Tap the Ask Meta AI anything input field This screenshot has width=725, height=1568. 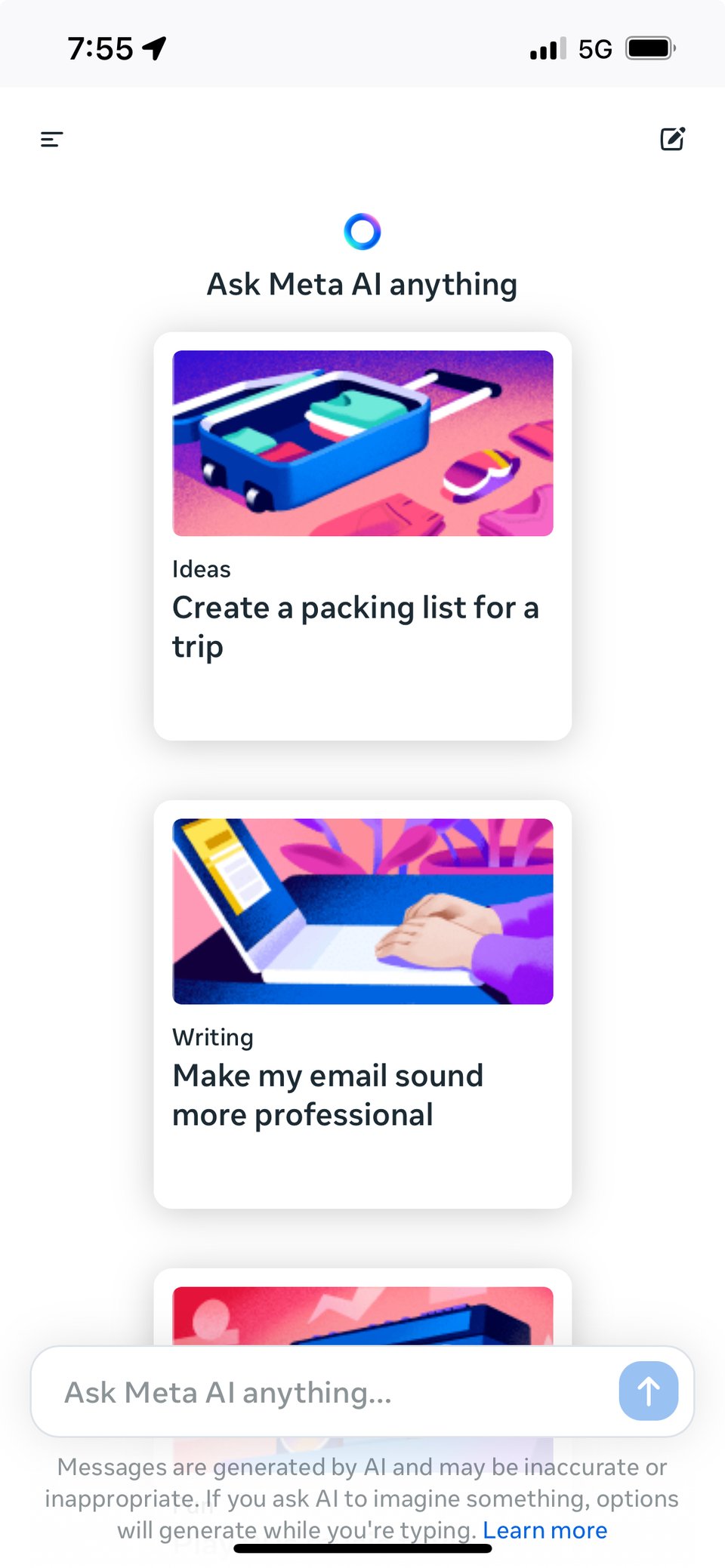click(x=302, y=1391)
